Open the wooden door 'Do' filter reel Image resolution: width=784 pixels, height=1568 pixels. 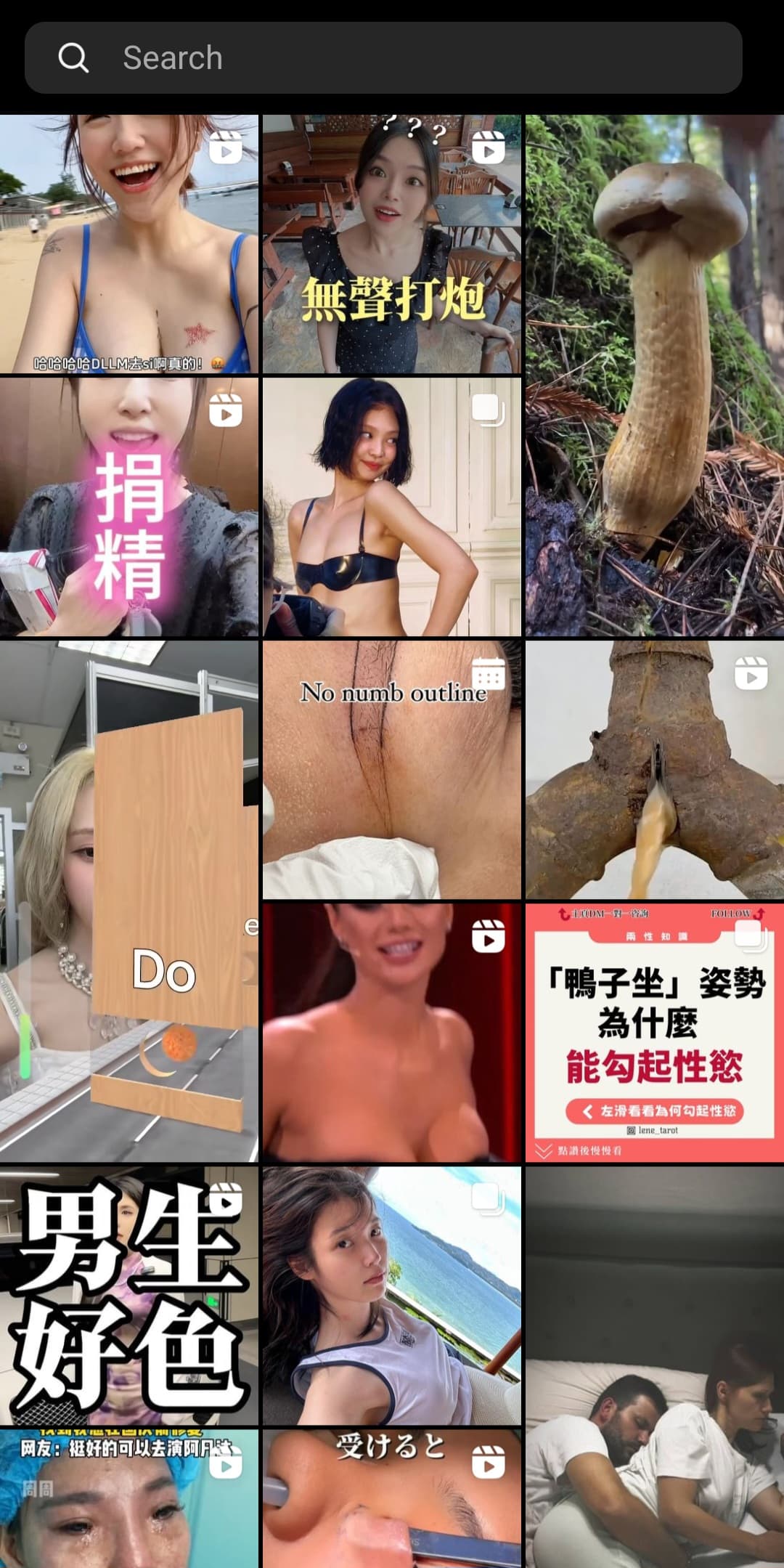click(x=129, y=901)
